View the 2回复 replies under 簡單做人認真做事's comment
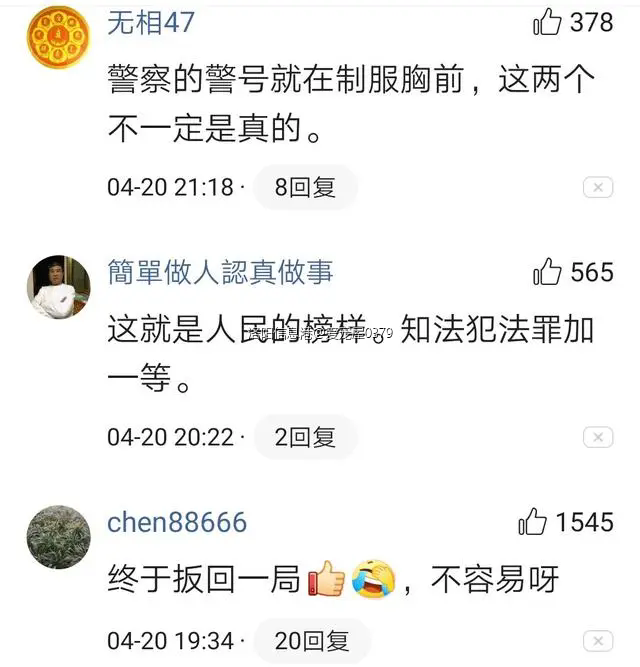 pyautogui.click(x=304, y=437)
